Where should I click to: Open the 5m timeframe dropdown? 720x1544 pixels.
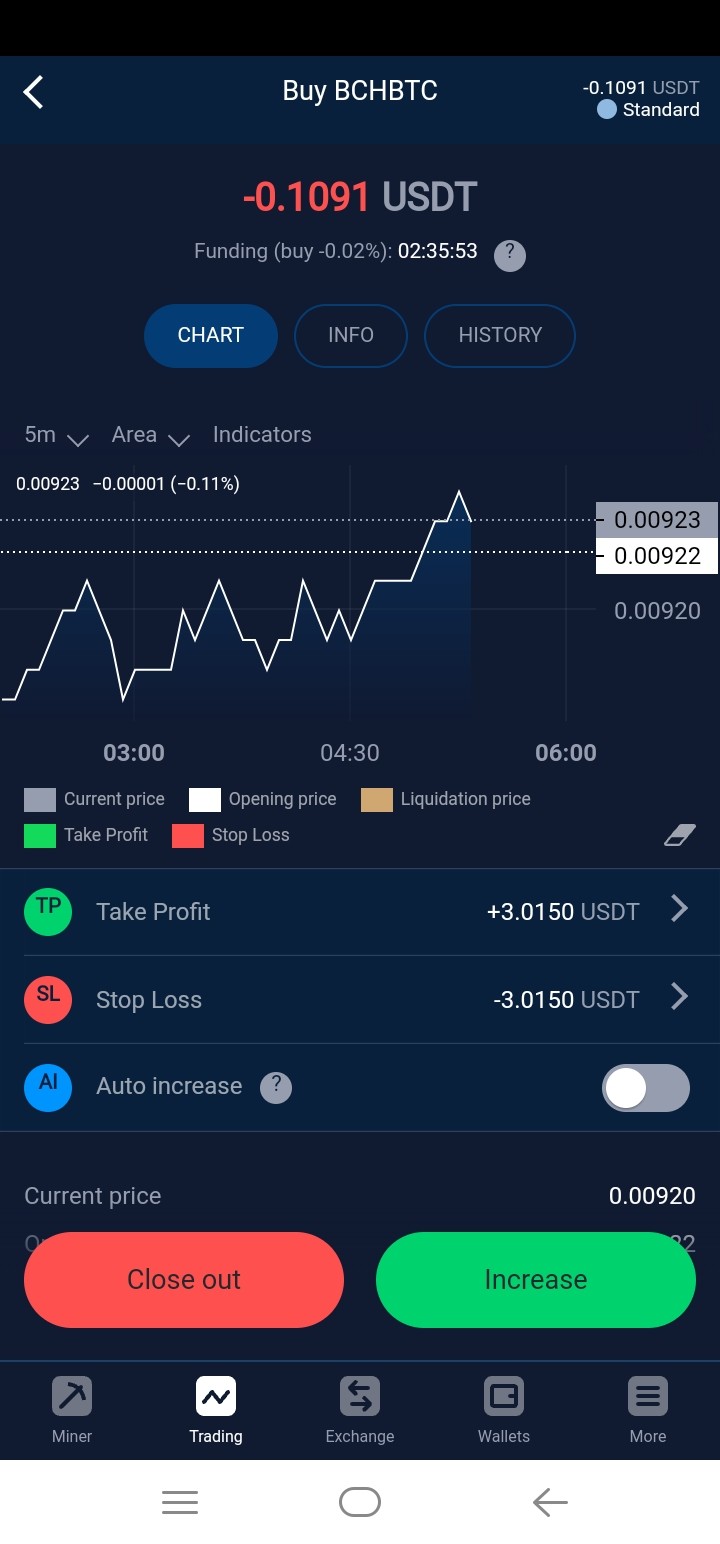(57, 435)
